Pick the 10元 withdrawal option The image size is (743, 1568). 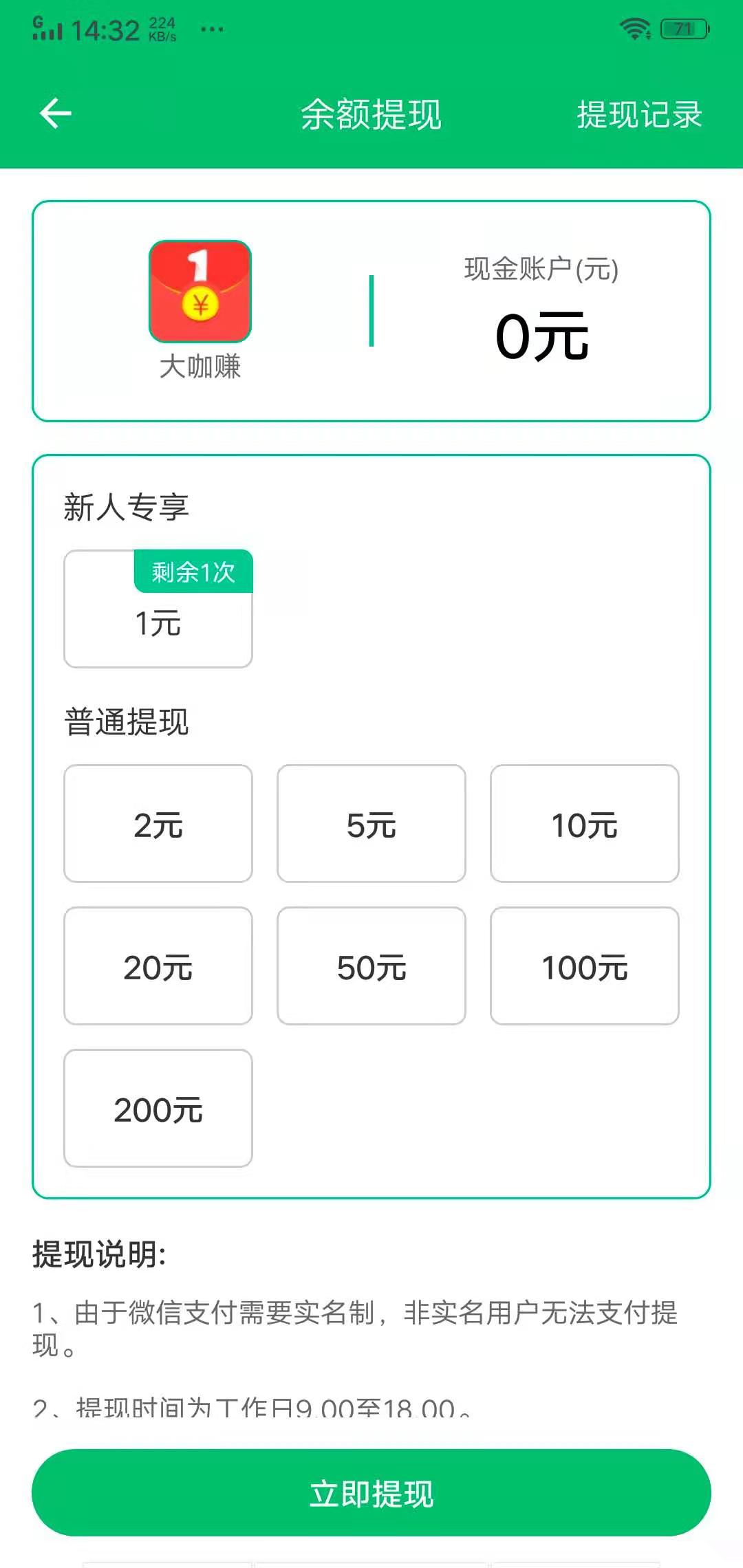click(x=585, y=825)
